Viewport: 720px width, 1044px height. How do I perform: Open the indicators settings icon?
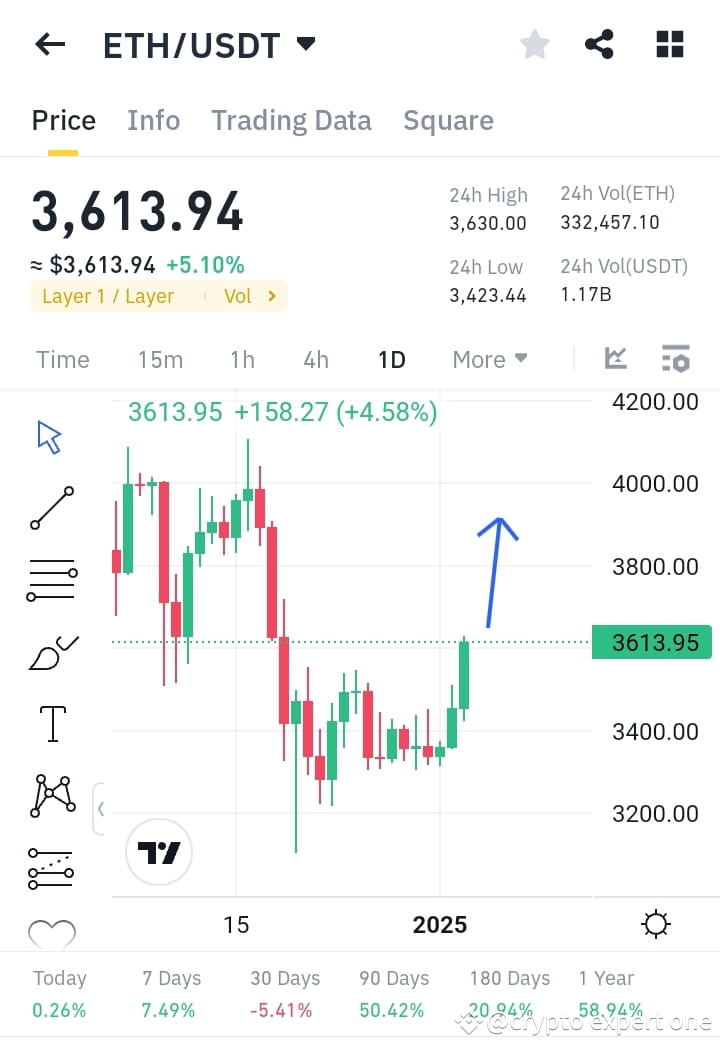[676, 358]
